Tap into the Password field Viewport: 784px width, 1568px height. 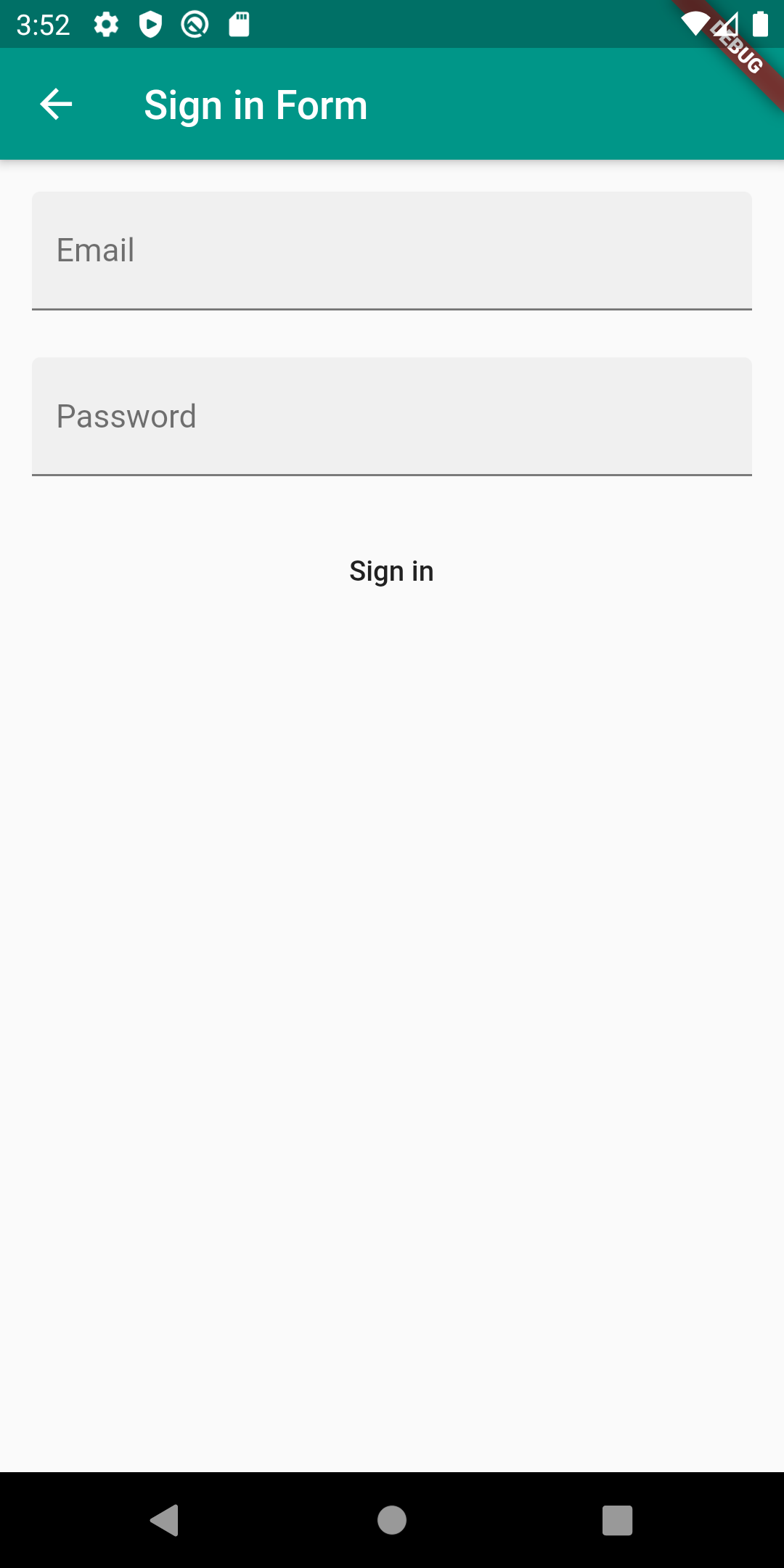(x=392, y=416)
